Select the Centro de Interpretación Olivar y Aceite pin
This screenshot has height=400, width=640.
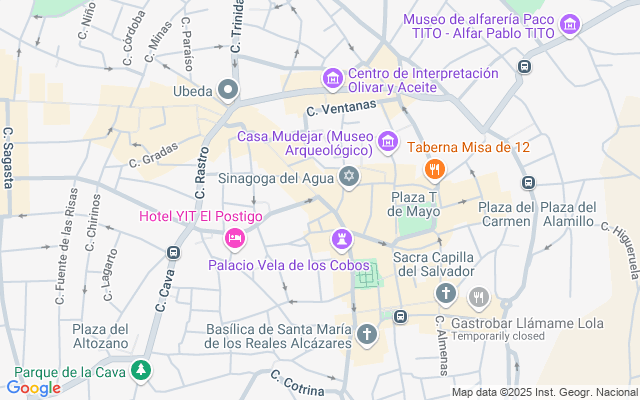tap(331, 77)
